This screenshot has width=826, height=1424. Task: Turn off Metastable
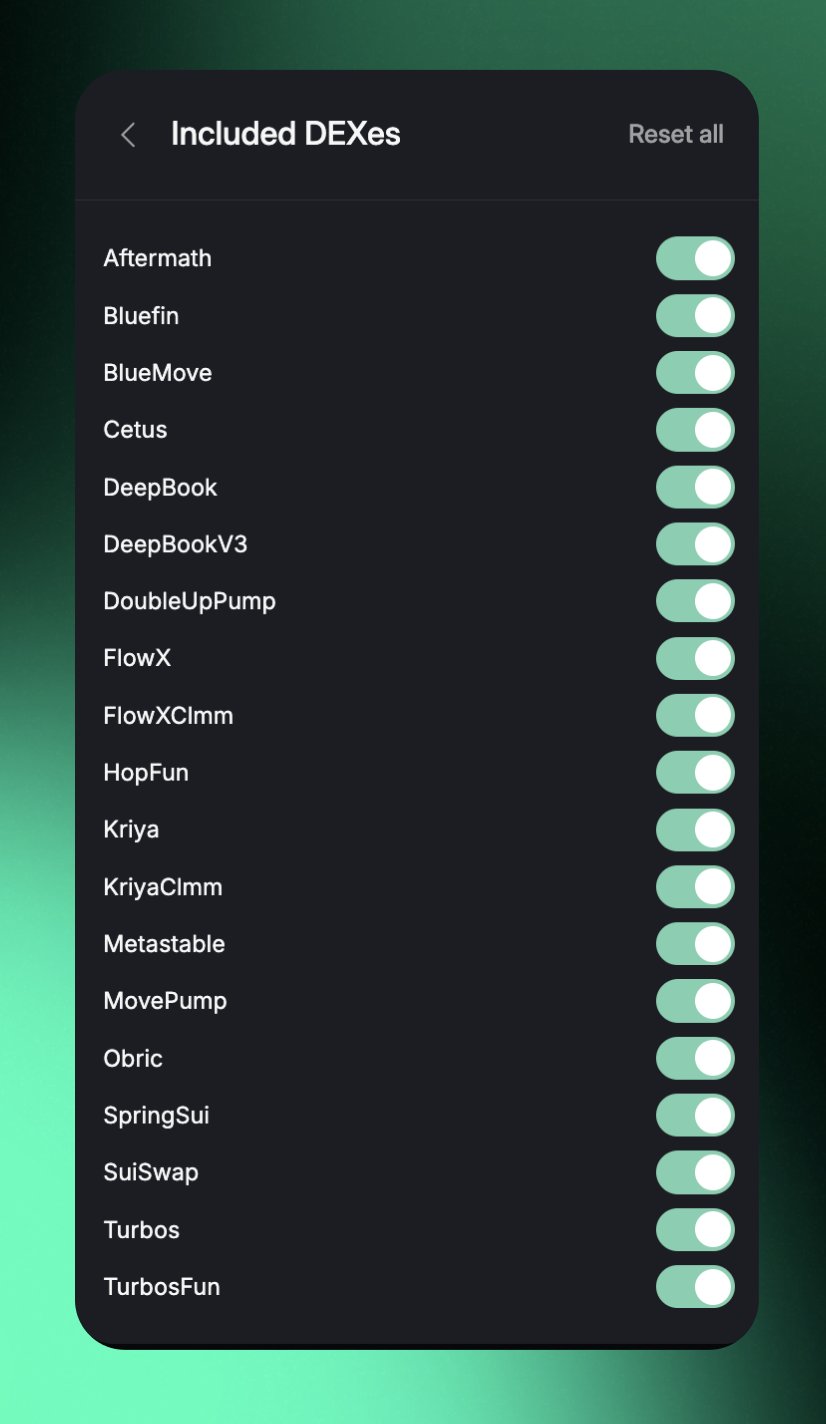(695, 944)
